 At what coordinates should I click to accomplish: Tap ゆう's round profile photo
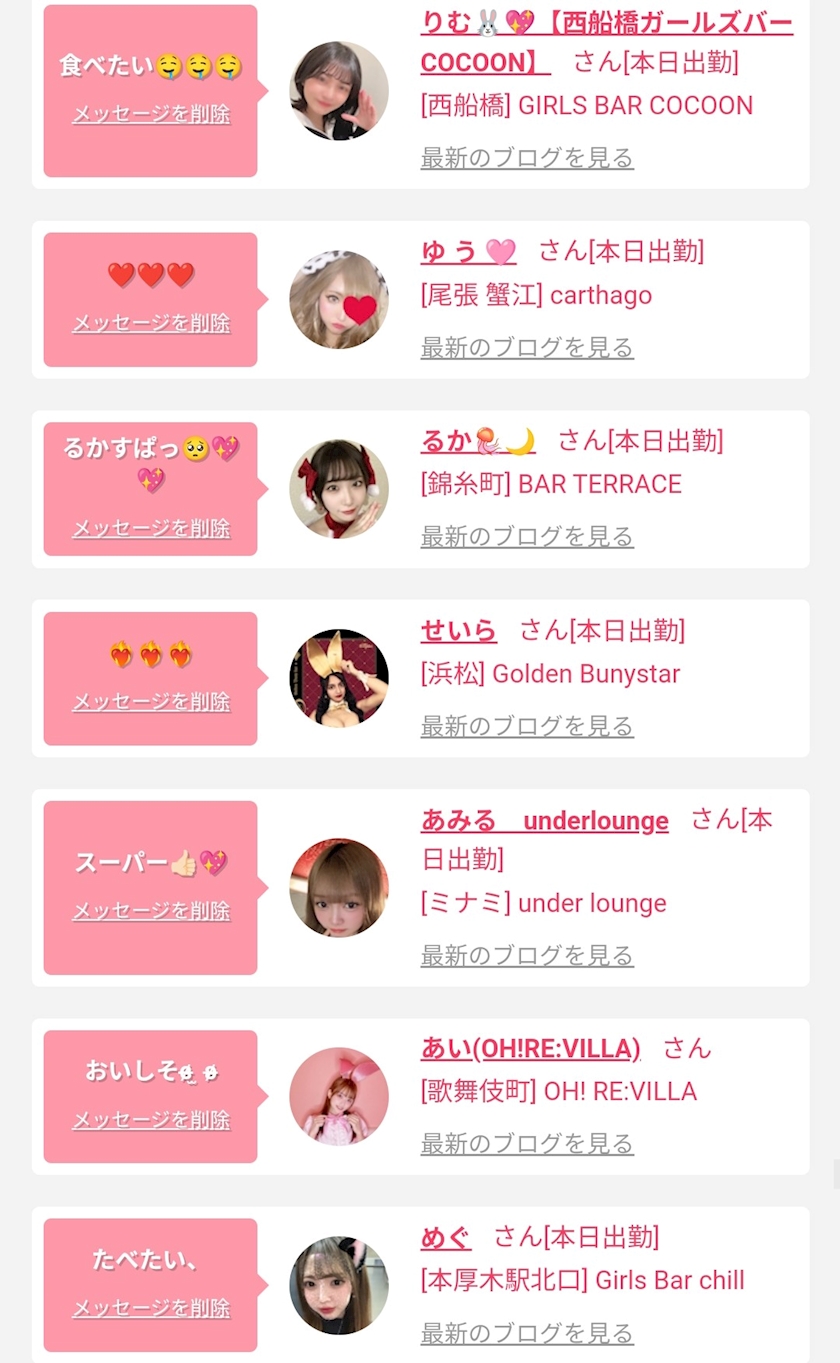click(x=339, y=299)
